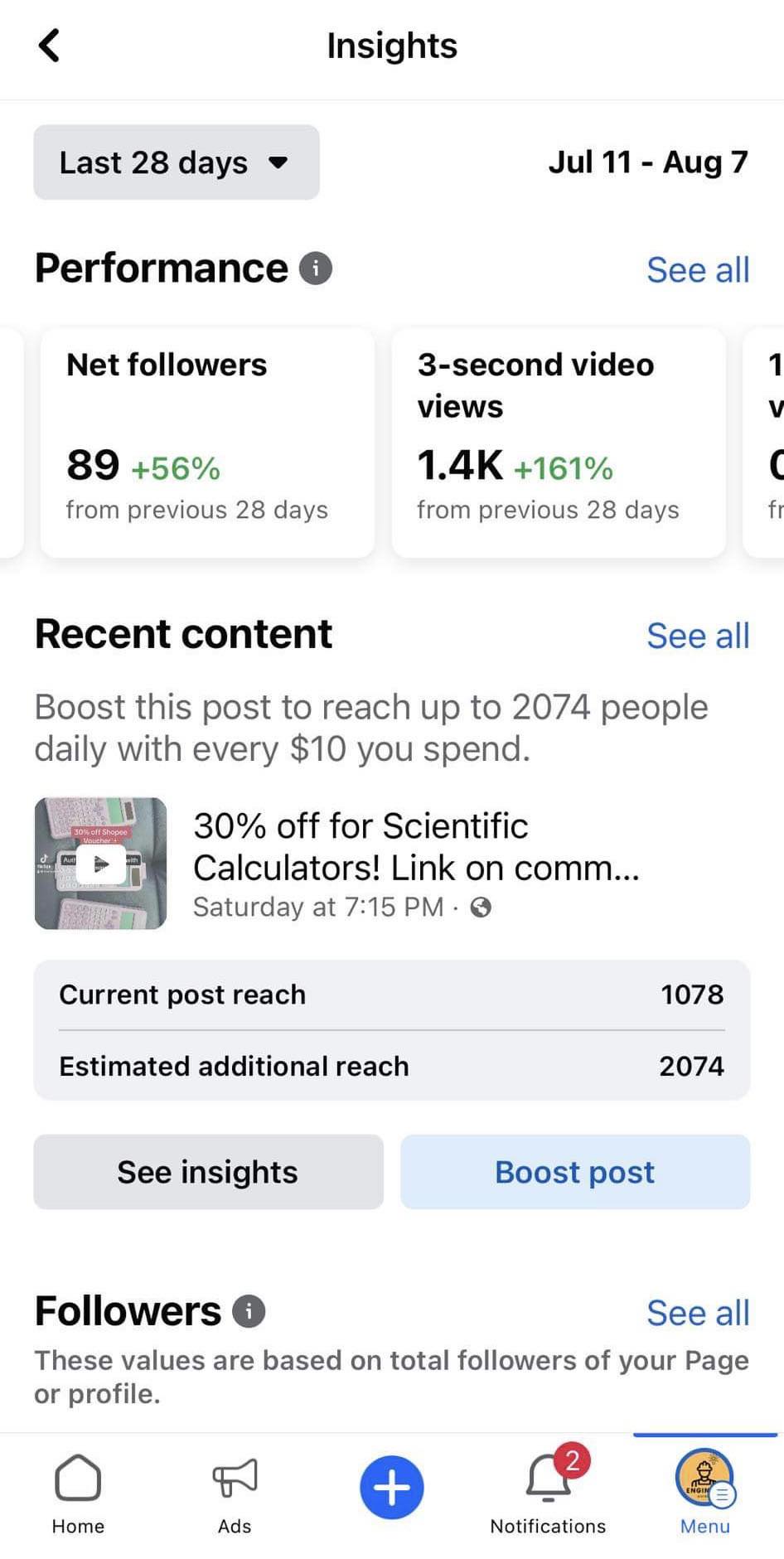Screen dimensions: 784x1559
Task: Create new content with plus button
Action: click(x=392, y=1487)
